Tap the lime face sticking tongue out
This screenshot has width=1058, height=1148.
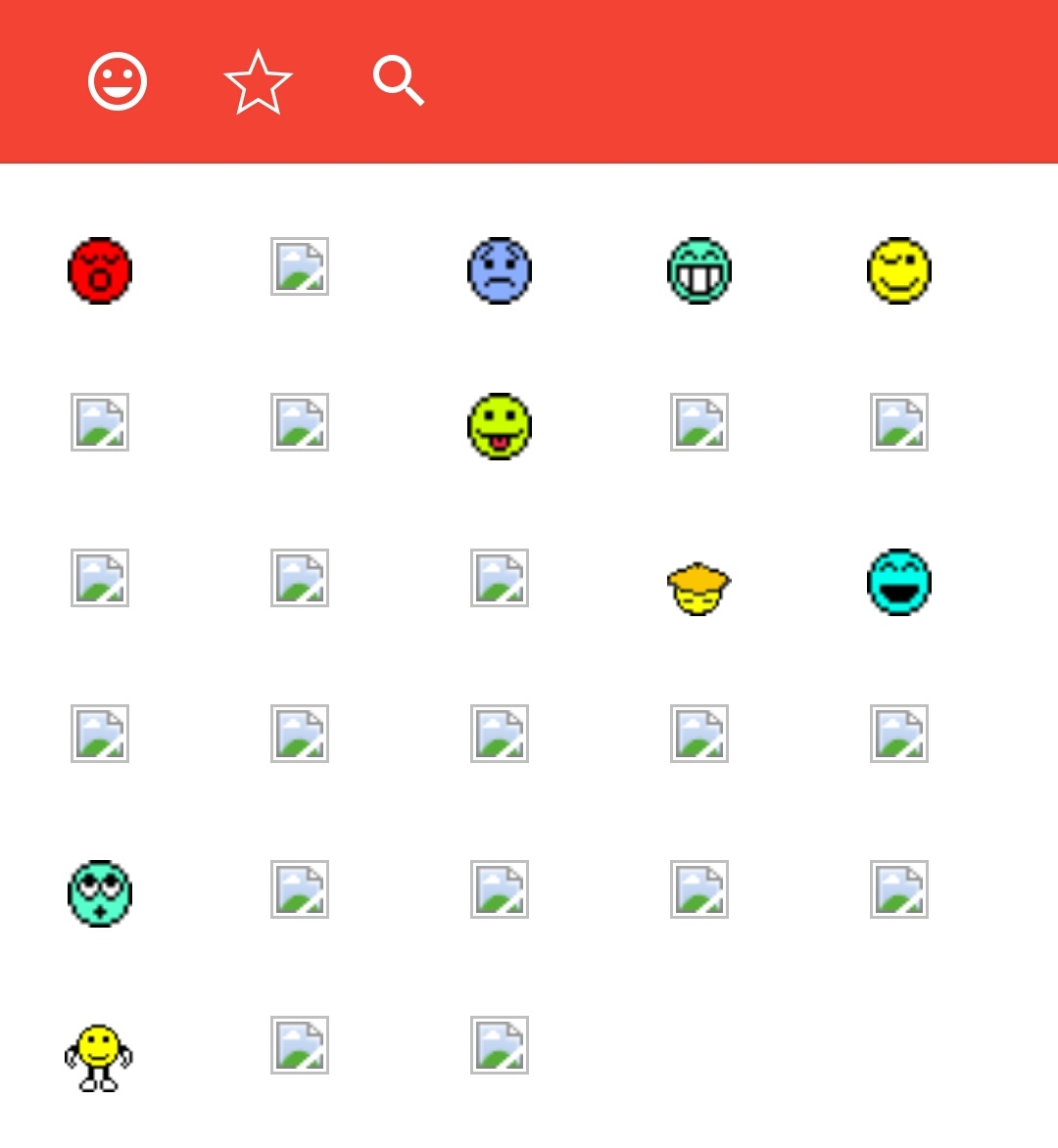500,426
